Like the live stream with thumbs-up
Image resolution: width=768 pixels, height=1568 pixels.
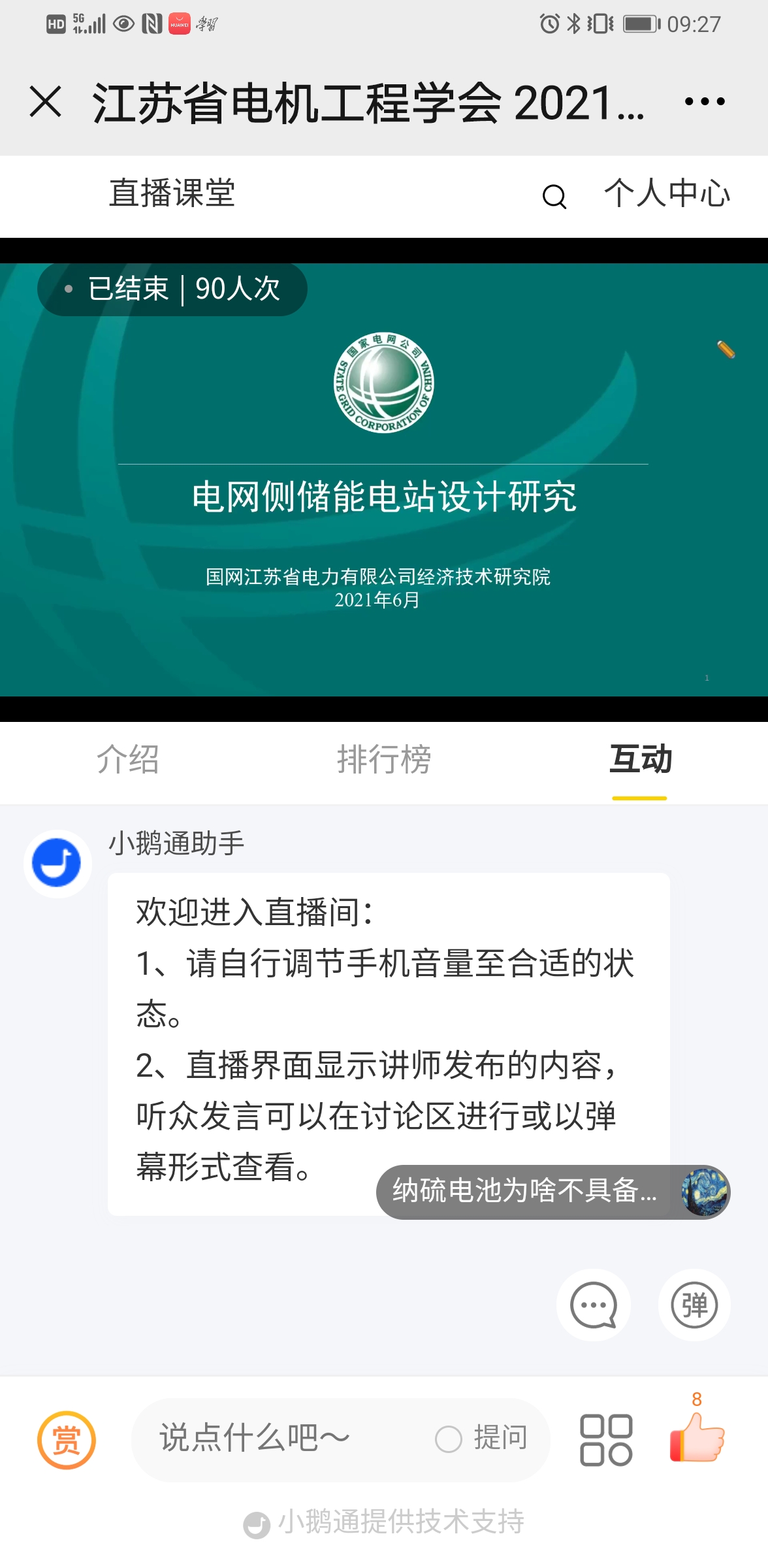click(697, 1437)
